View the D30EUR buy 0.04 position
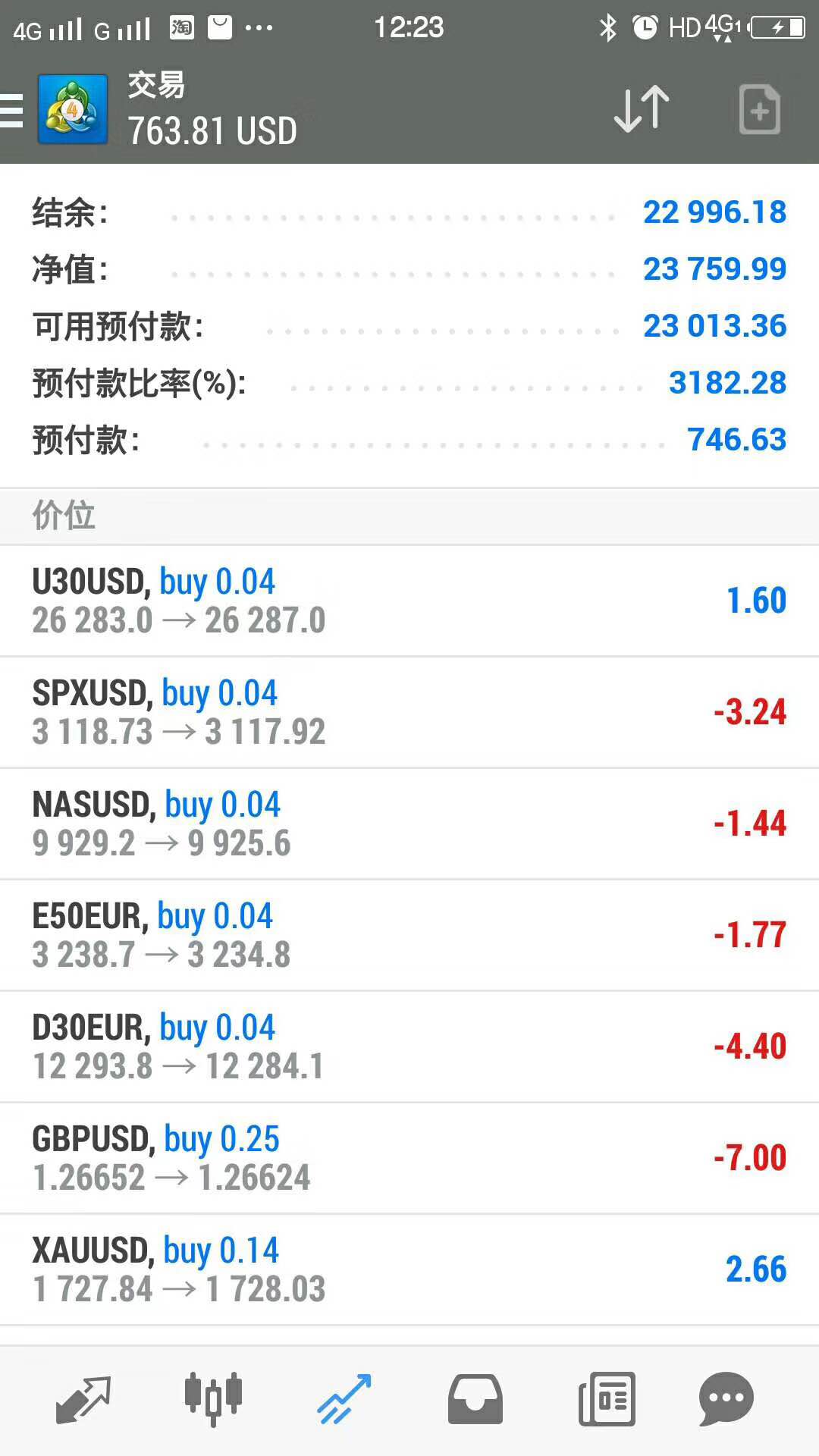819x1456 pixels. [409, 1046]
